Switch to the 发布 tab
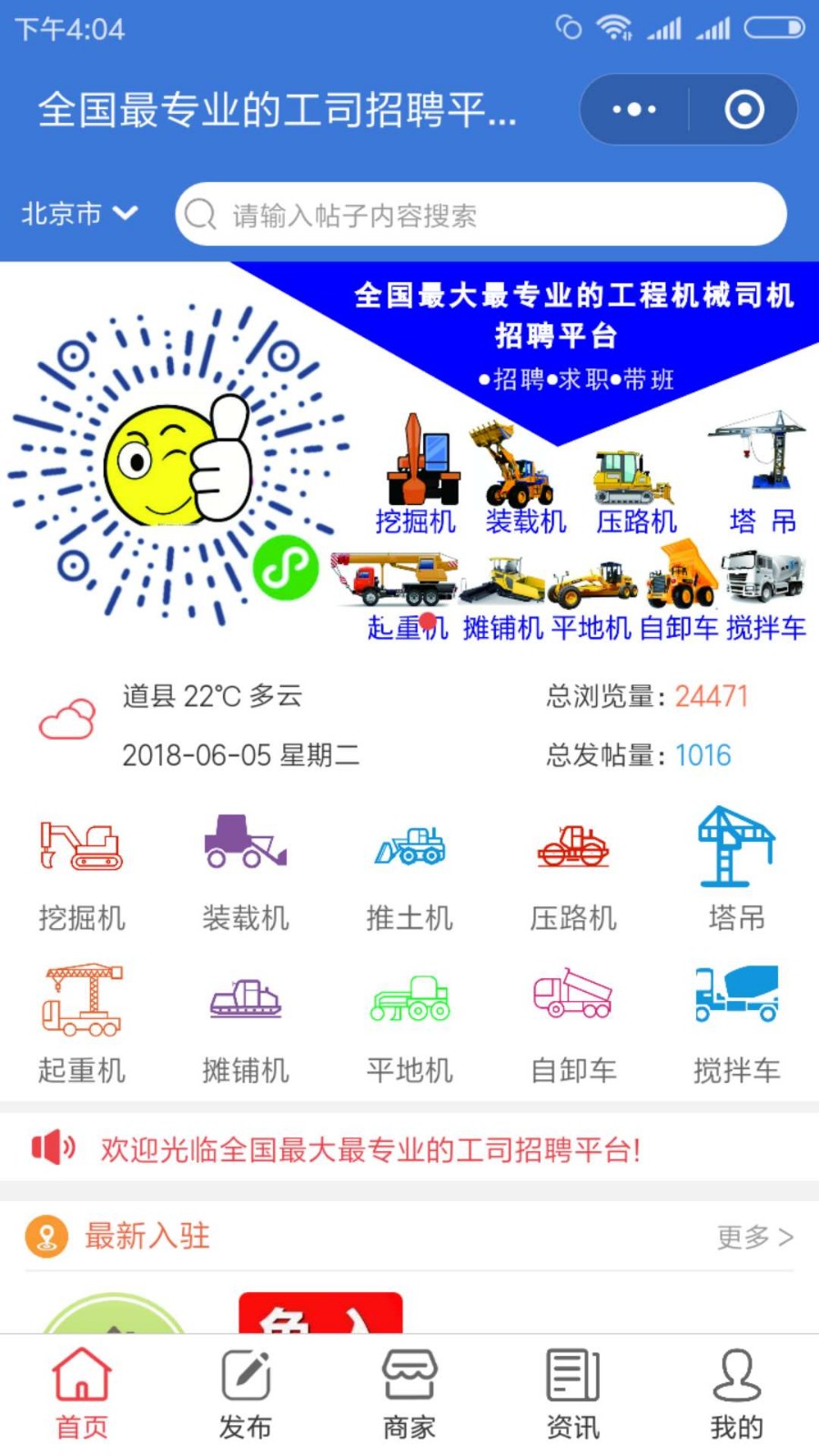Image resolution: width=819 pixels, height=1456 pixels. [x=246, y=1394]
